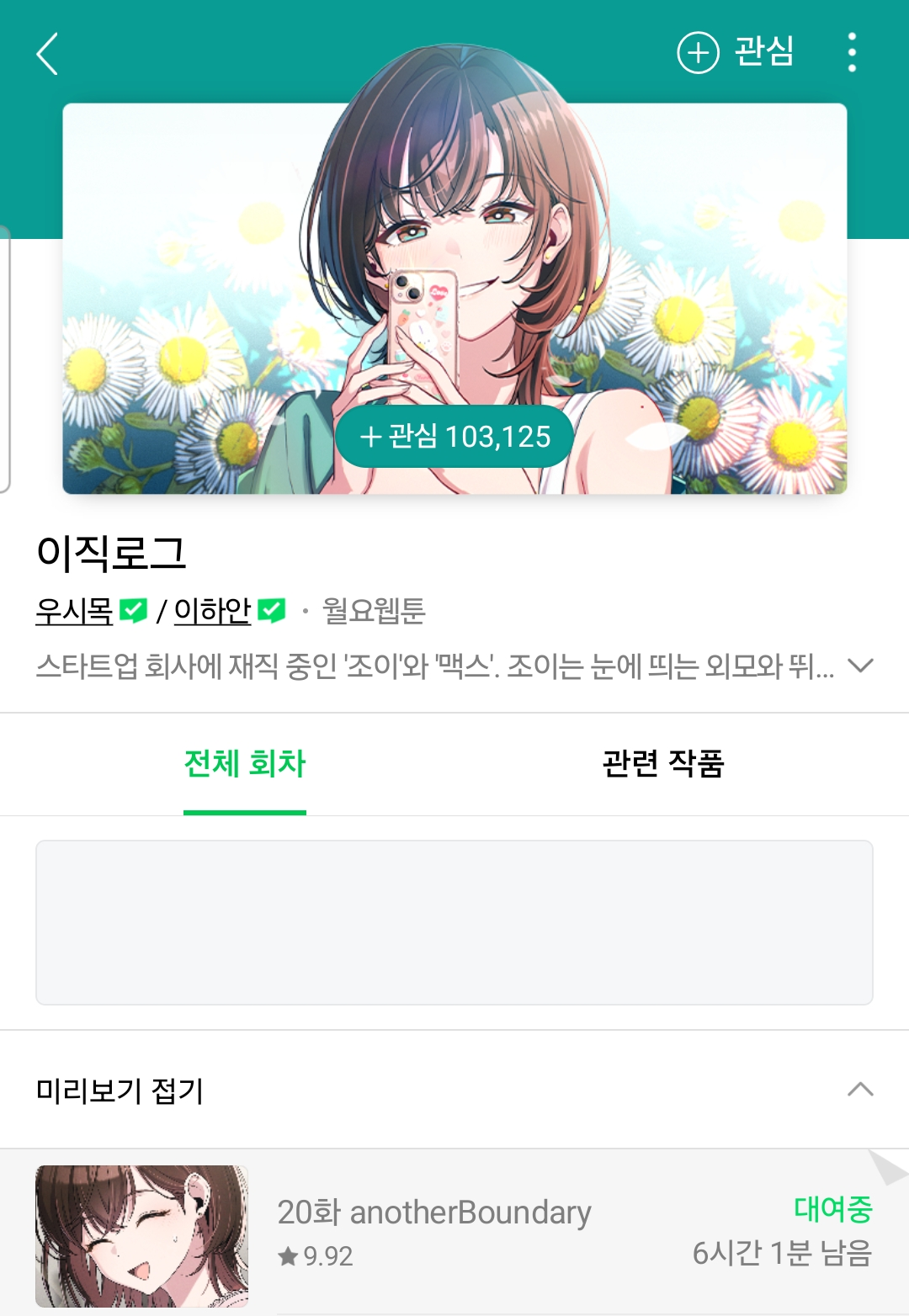
Task: Switch to the 전체 회차 tab
Action: pos(244,764)
